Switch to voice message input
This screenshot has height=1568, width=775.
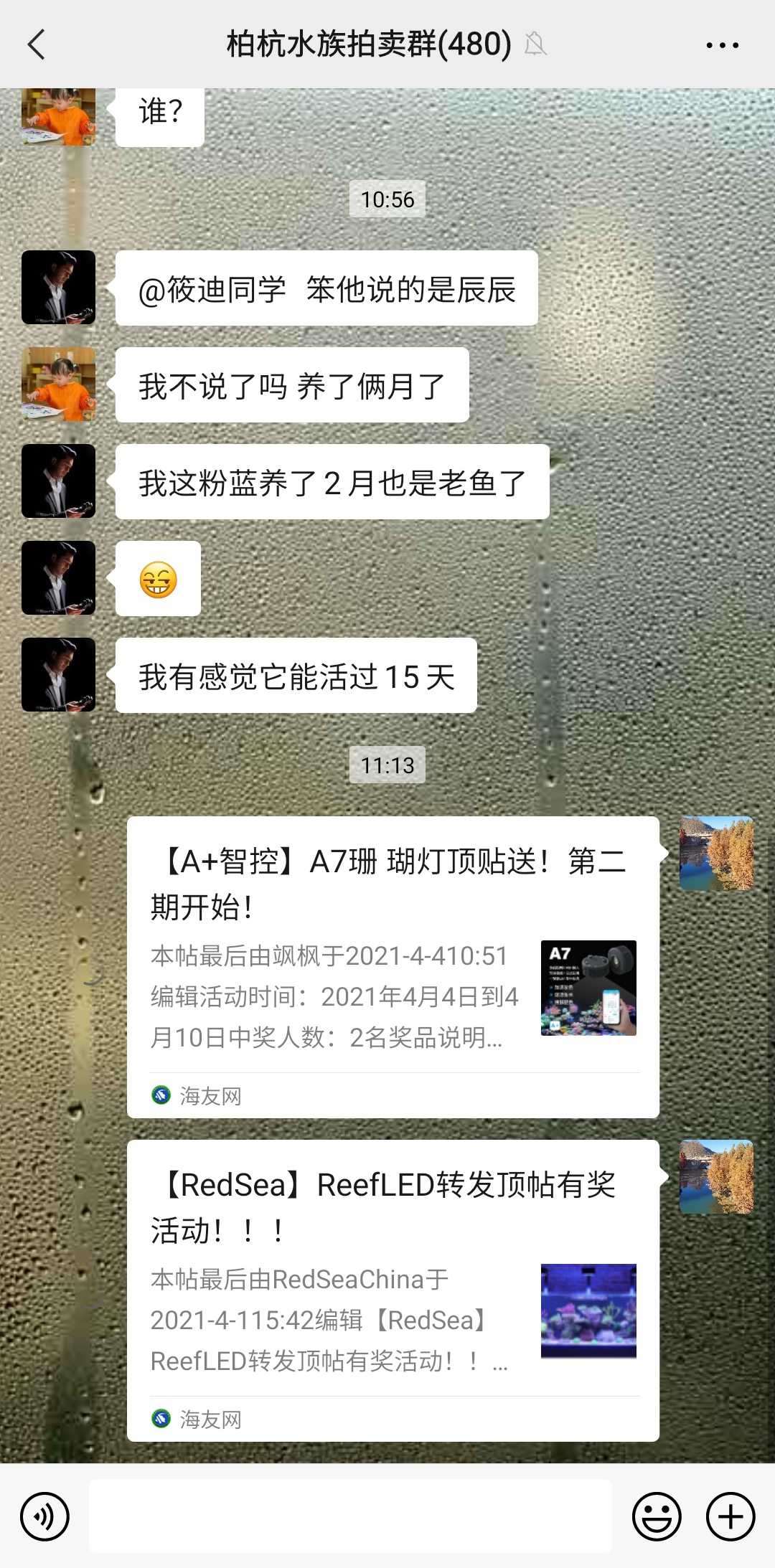point(44,1516)
